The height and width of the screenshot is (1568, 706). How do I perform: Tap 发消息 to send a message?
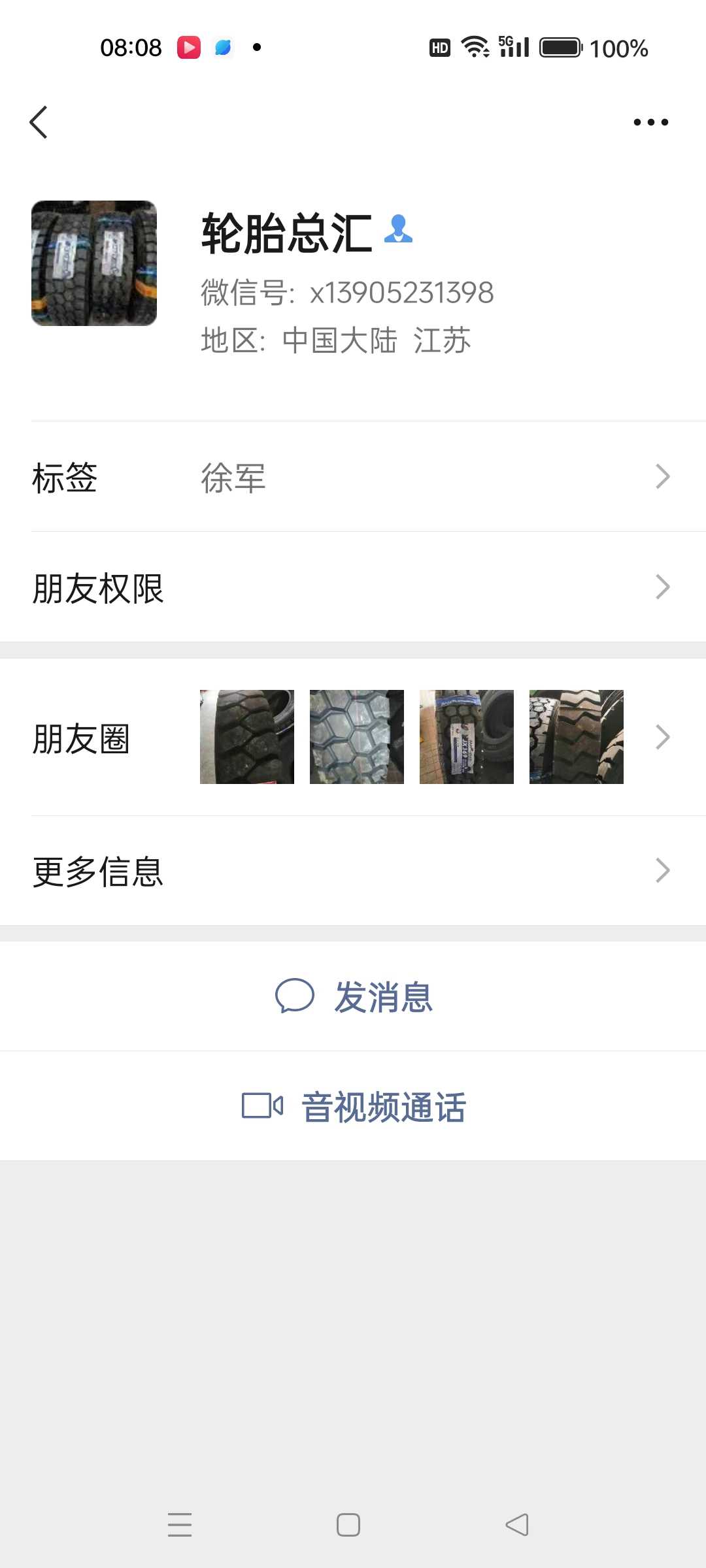coord(353,996)
